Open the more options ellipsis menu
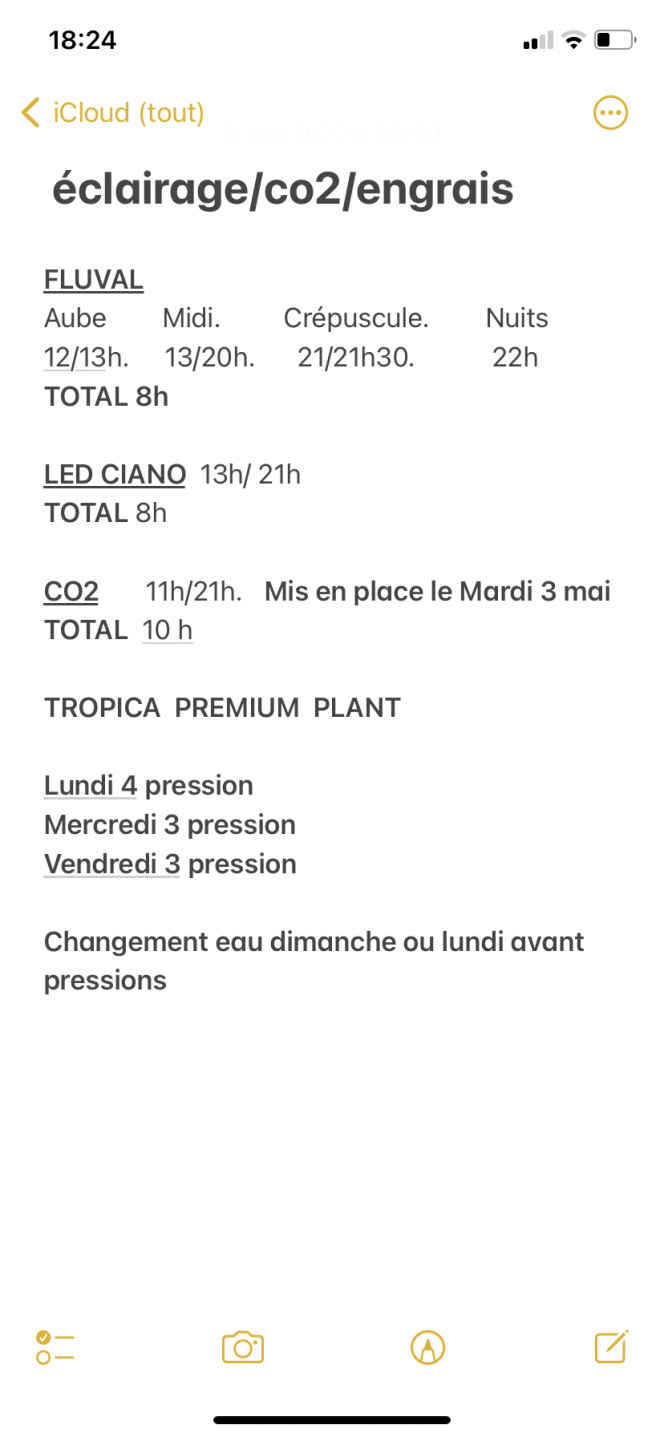The height and width of the screenshot is (1437, 664). (x=610, y=113)
